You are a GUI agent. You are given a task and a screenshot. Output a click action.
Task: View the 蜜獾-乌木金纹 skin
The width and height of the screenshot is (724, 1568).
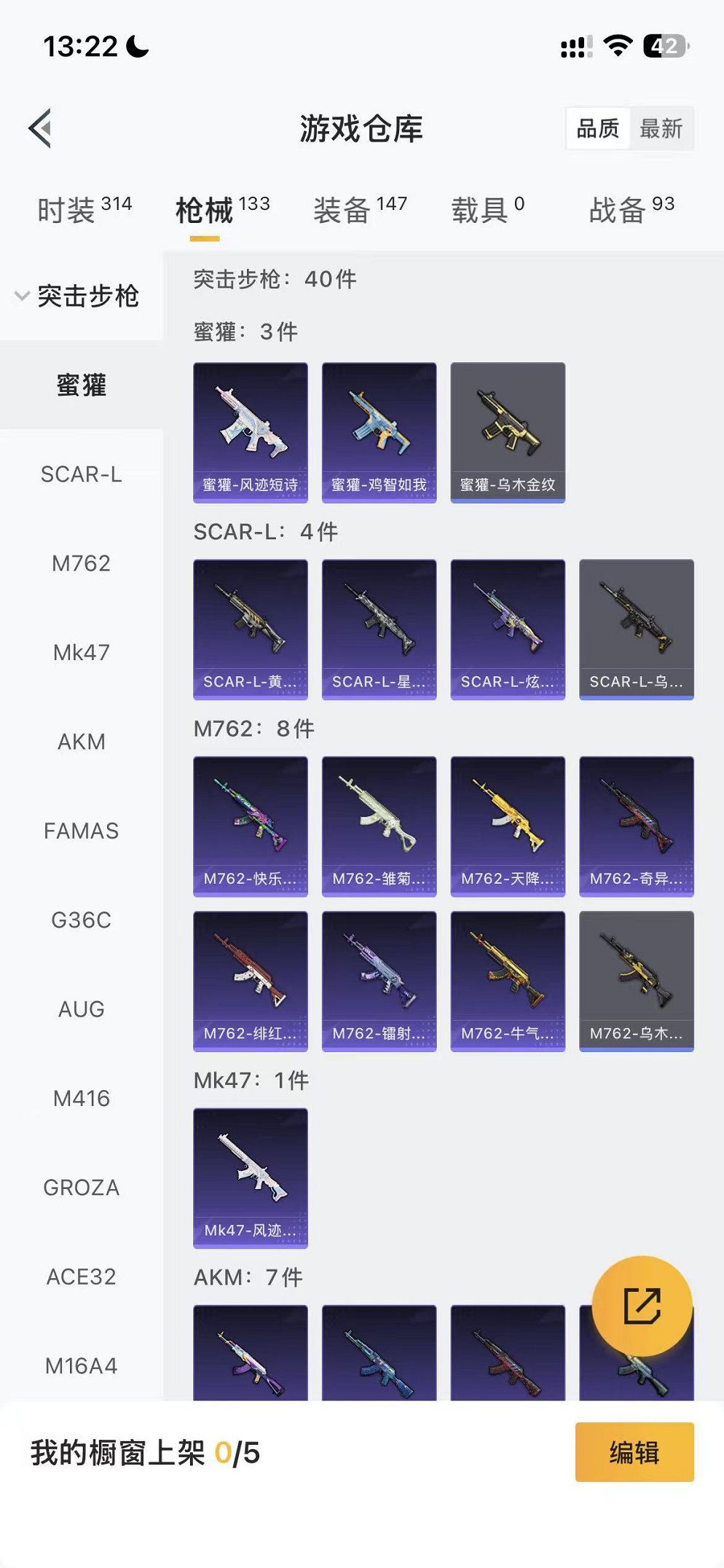tap(508, 432)
